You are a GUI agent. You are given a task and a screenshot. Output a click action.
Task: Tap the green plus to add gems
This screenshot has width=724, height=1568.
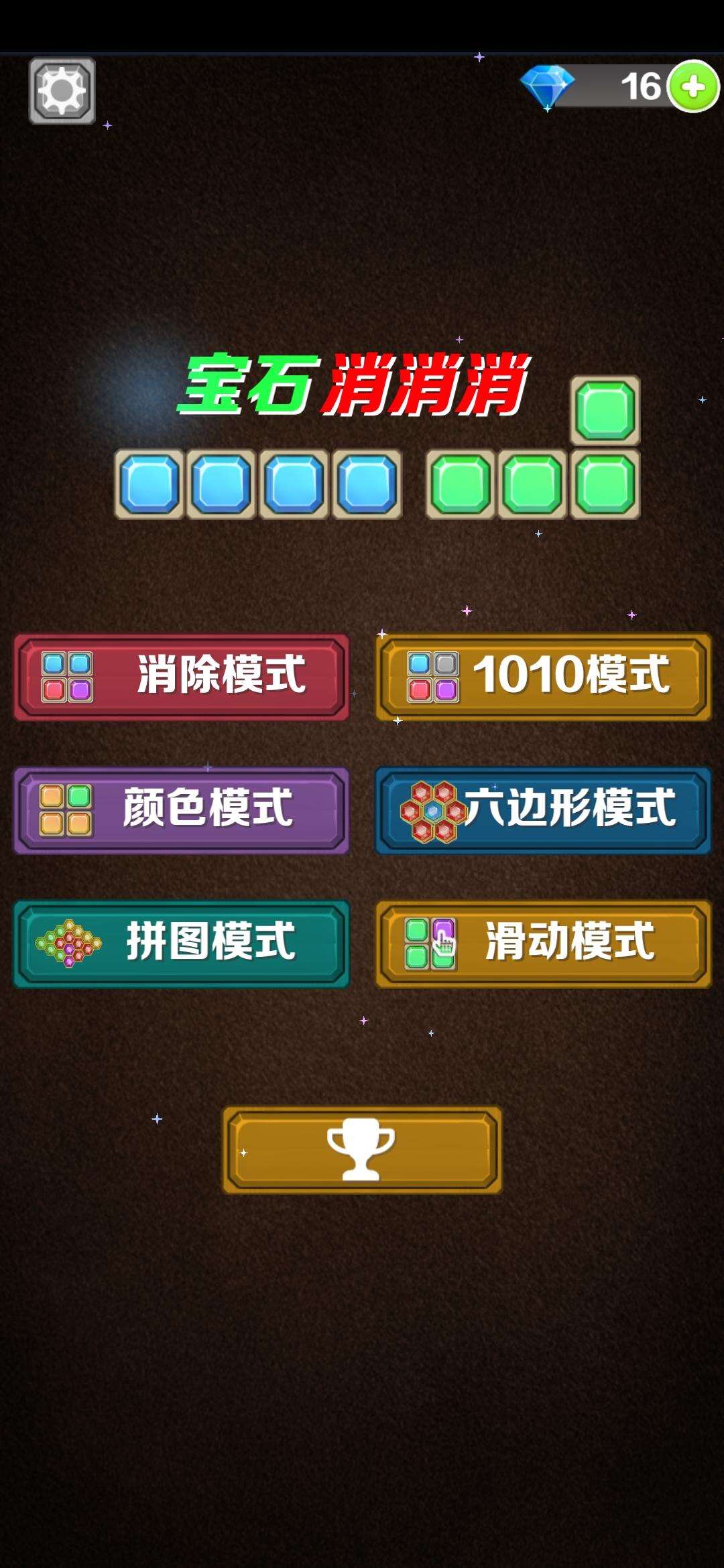point(694,86)
